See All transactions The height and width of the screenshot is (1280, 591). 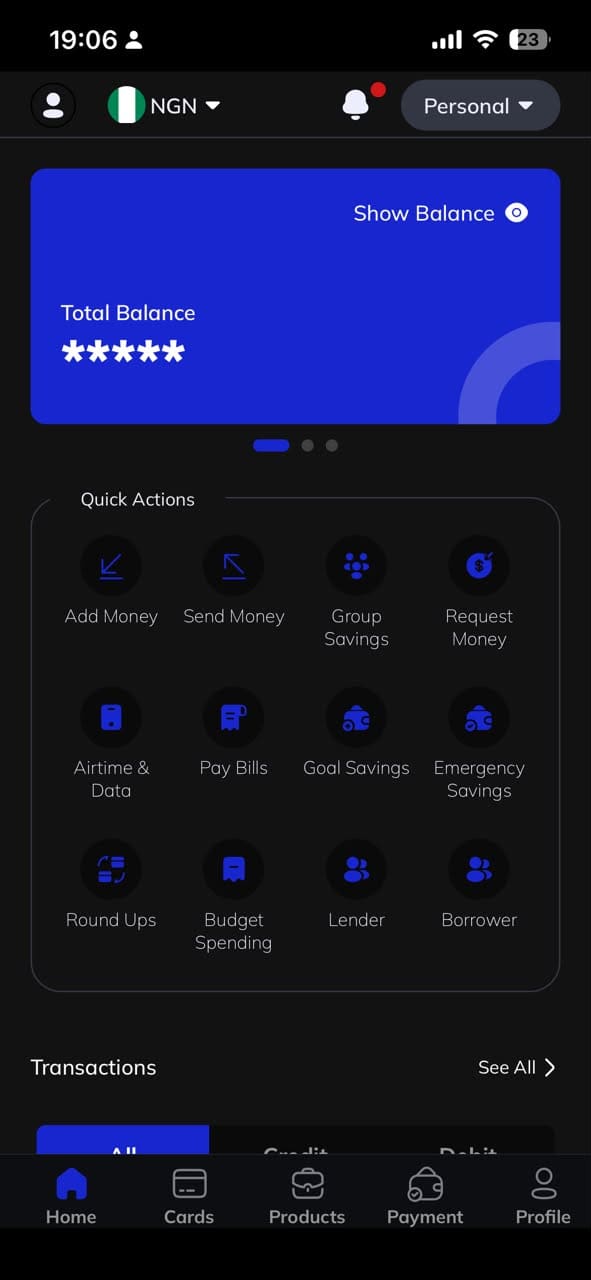[x=516, y=1067]
